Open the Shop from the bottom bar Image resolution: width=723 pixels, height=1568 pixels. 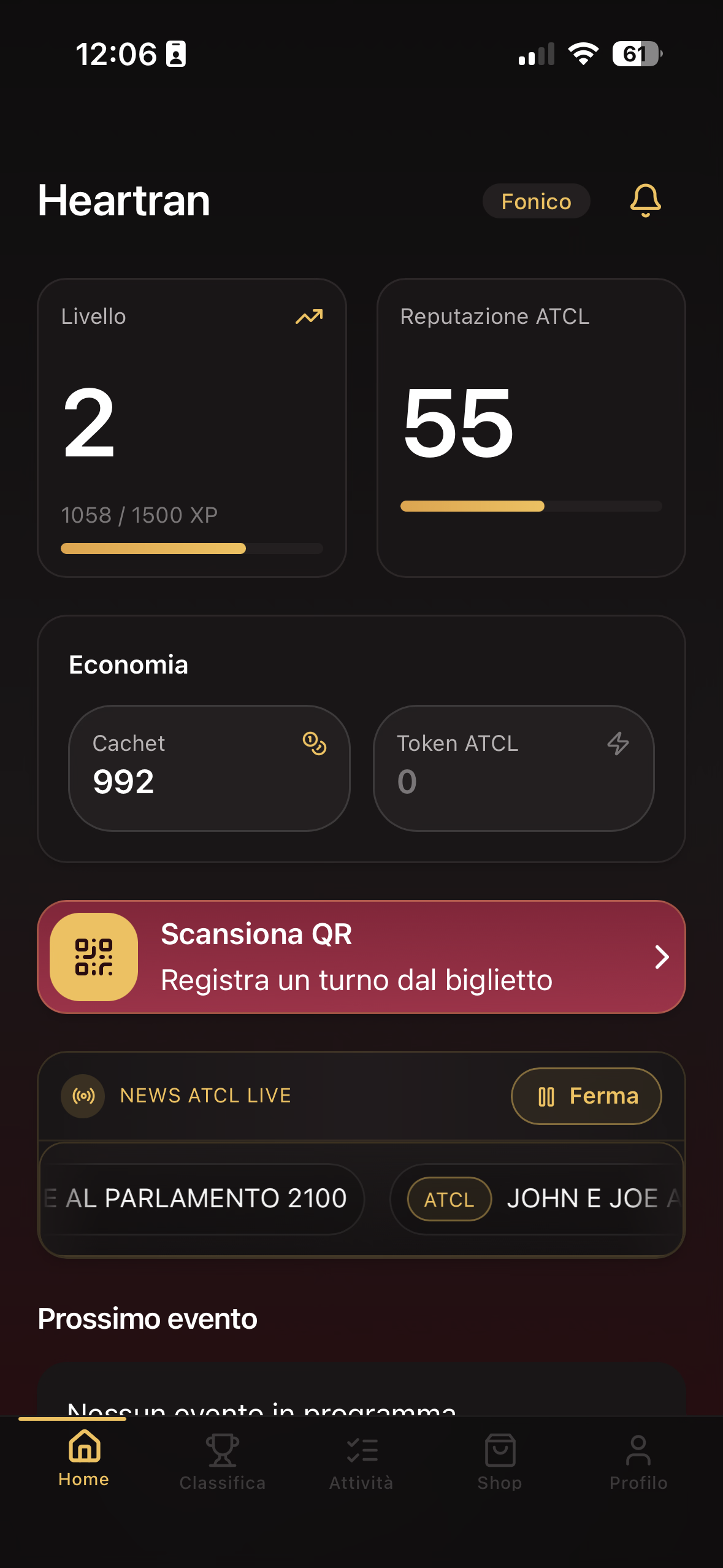(x=499, y=1466)
